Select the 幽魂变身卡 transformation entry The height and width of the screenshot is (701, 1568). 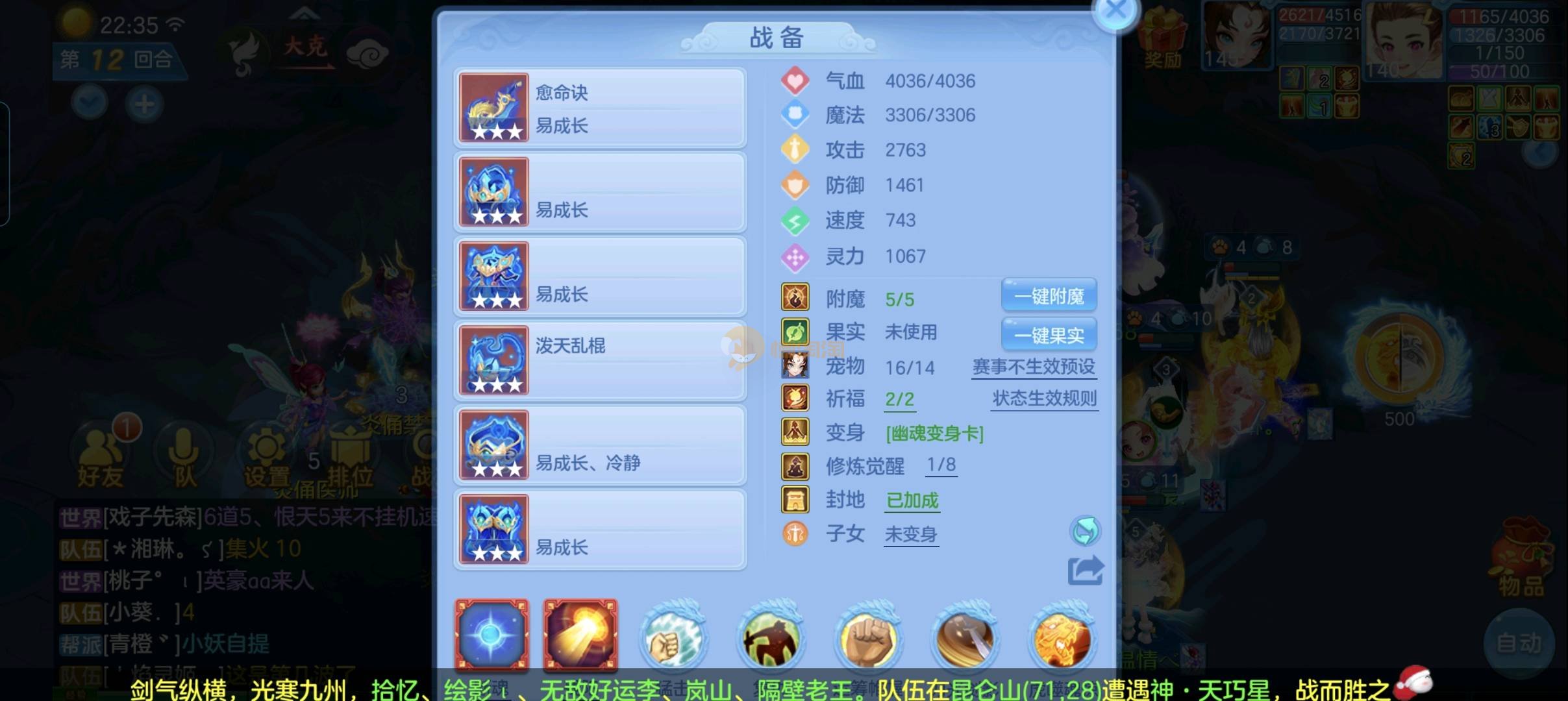click(x=934, y=434)
